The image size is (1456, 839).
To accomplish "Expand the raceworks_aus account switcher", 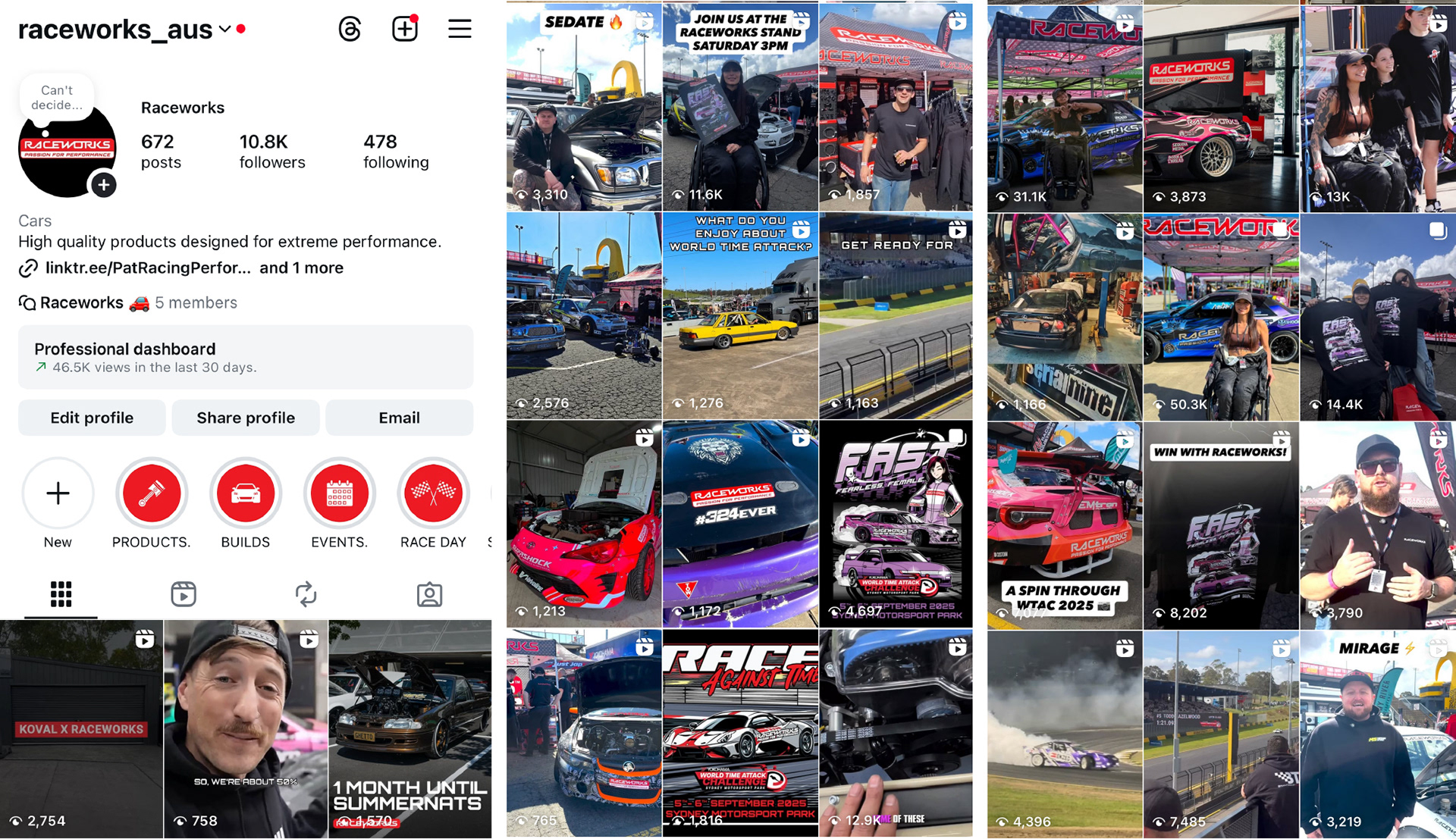I will (224, 30).
